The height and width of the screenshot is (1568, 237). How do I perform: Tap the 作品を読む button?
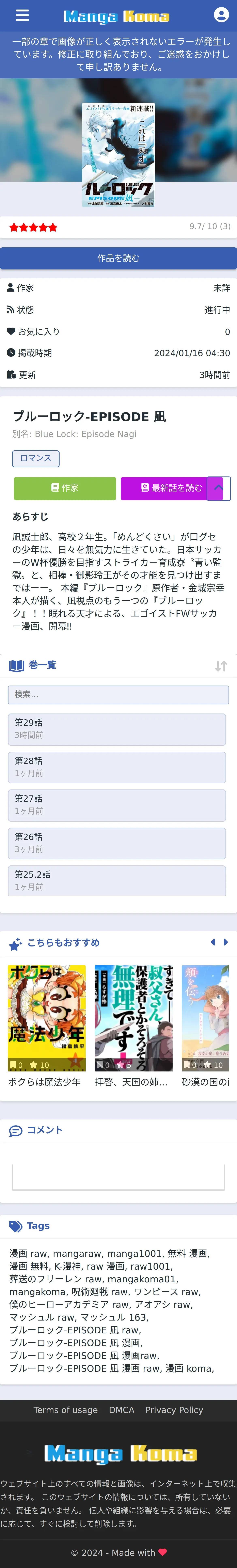point(118,258)
